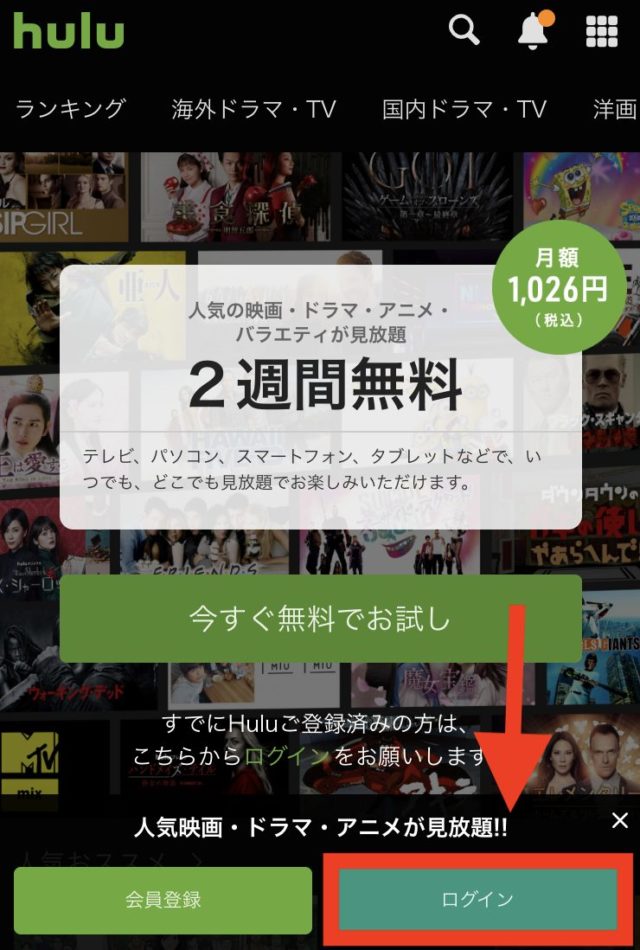This screenshot has height=950, width=640.
Task: Dismiss the bottom banner with X
Action: pyautogui.click(x=620, y=821)
